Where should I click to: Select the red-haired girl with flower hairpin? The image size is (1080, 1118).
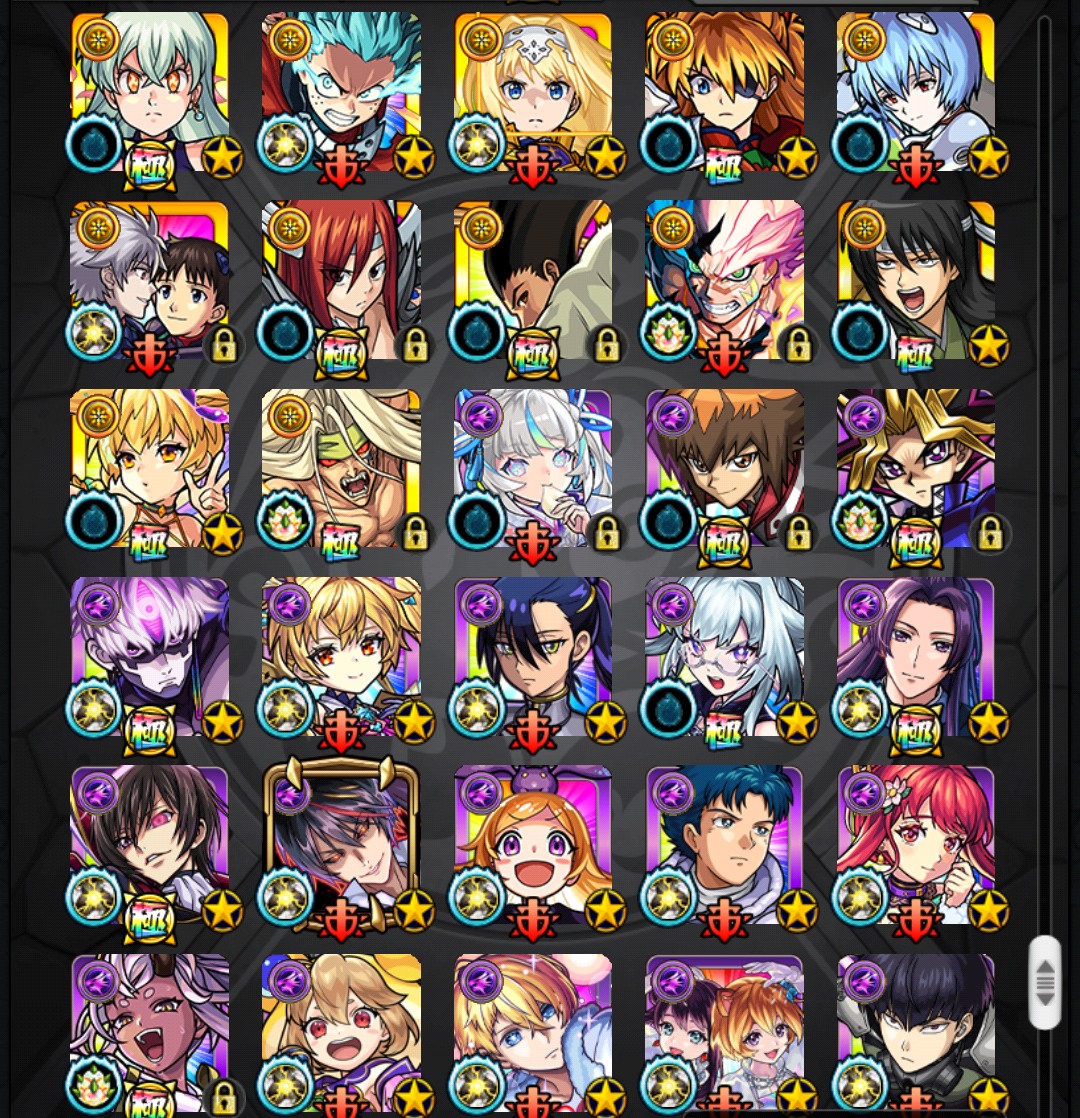click(x=915, y=846)
